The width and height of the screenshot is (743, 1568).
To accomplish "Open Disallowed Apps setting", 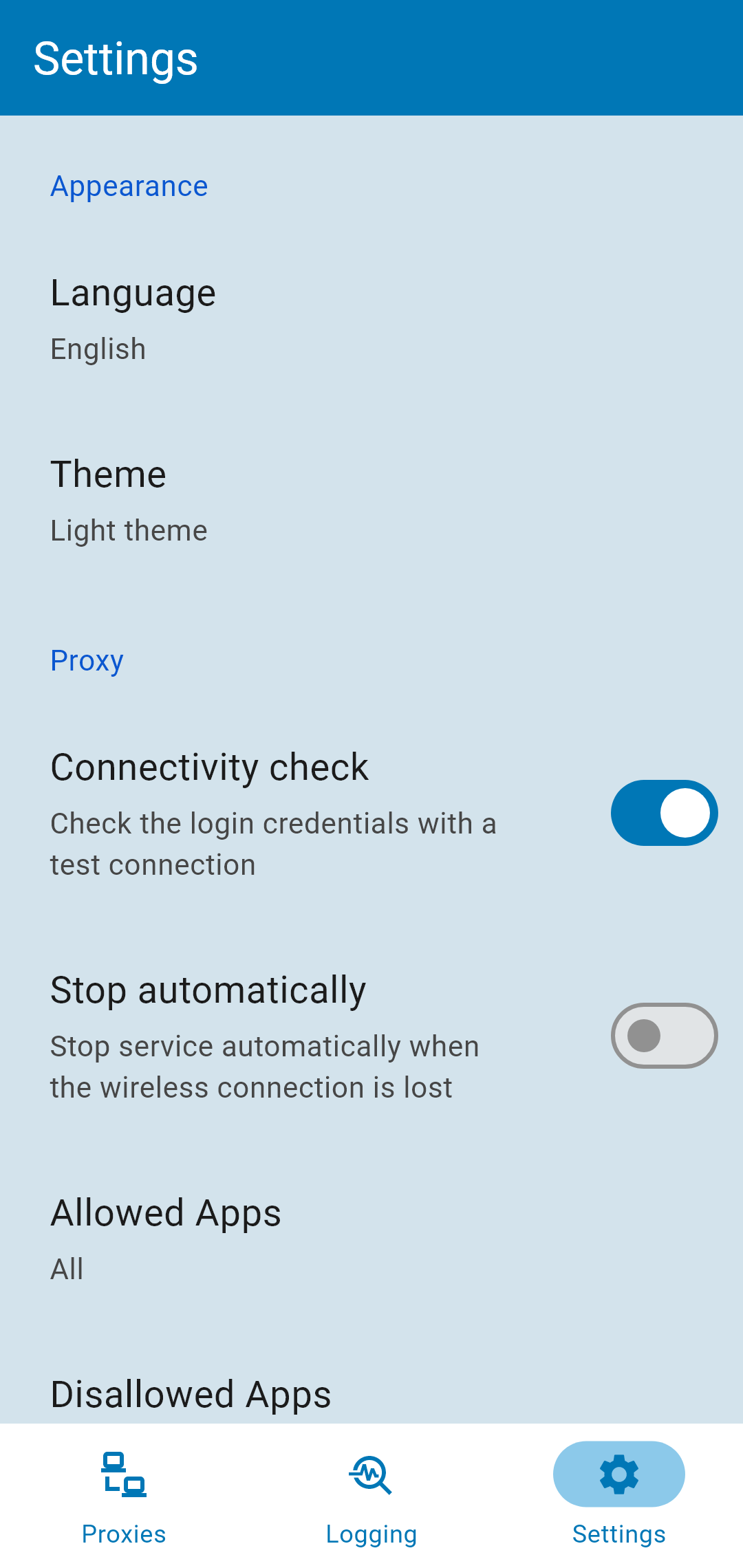I will coord(371,1395).
